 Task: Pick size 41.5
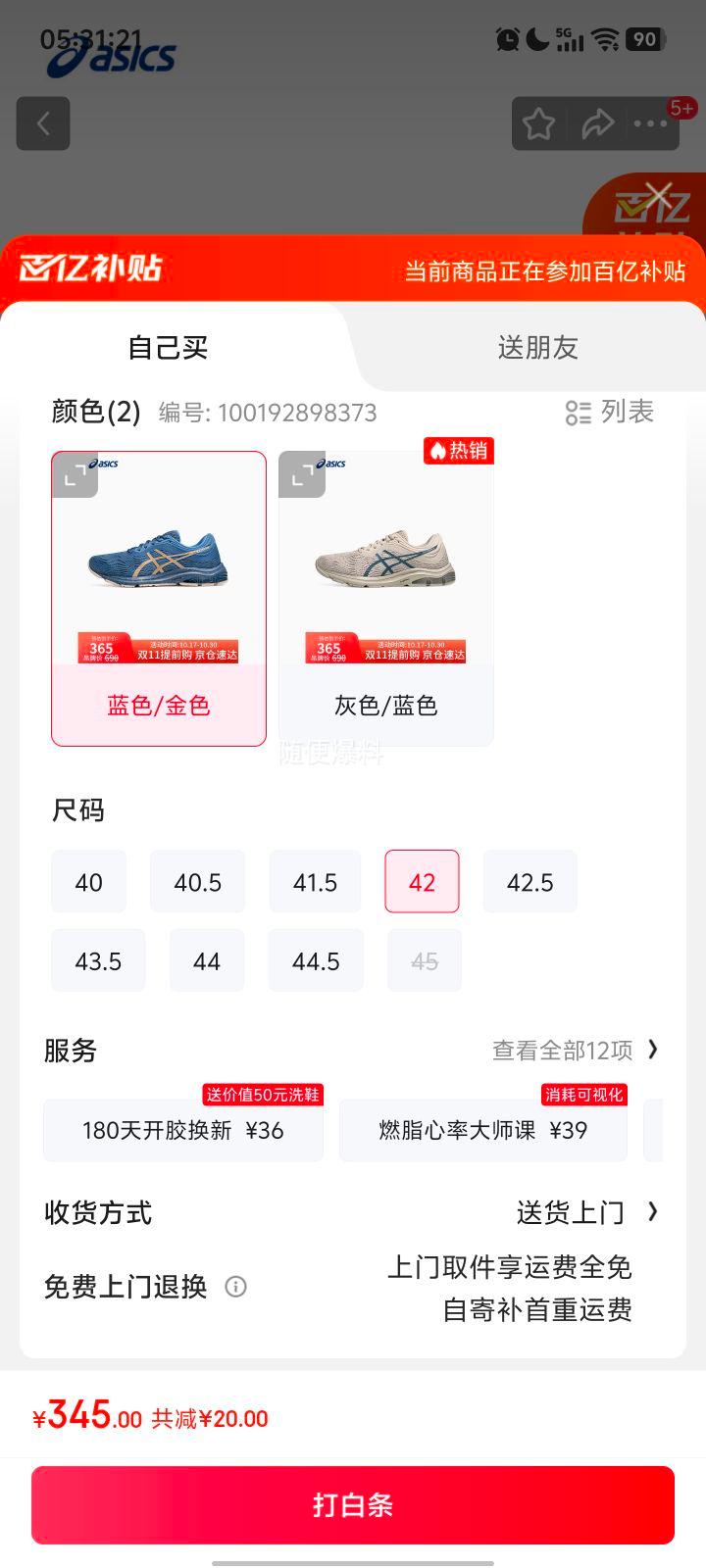coord(315,882)
